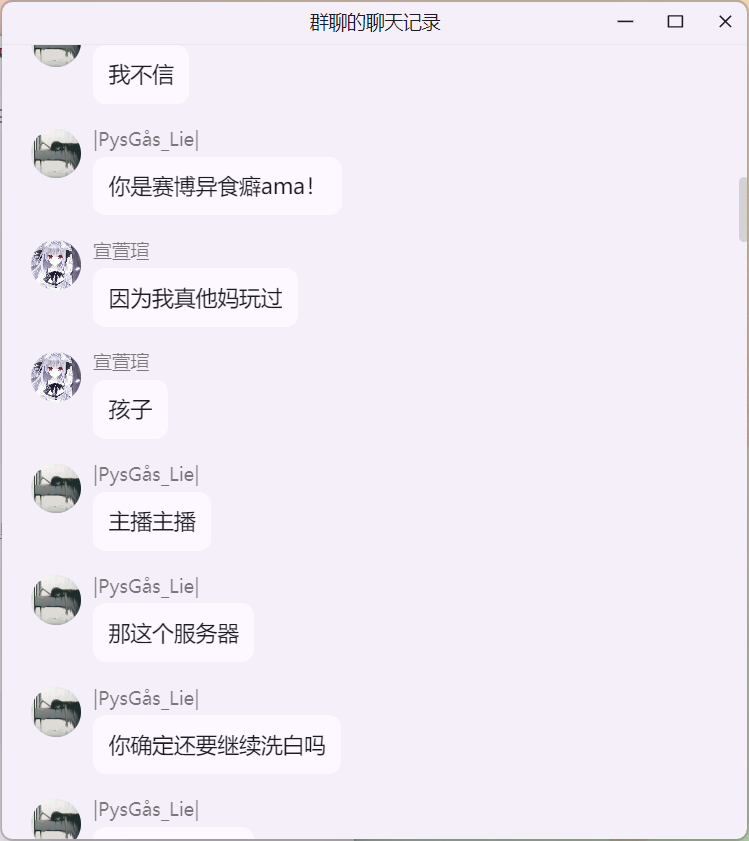Open avatar beside '主播主播' message
749x841 pixels.
click(x=56, y=489)
